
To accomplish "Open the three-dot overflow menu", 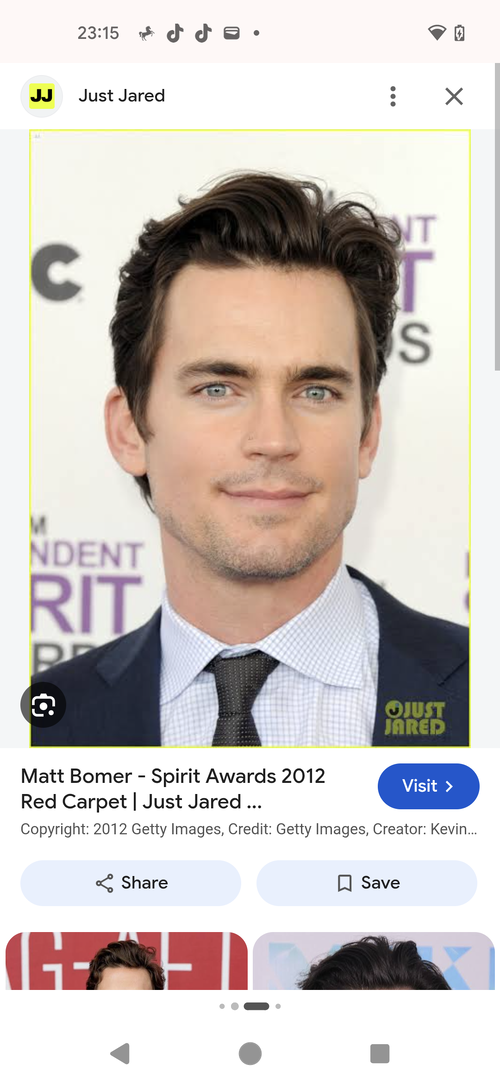I will point(393,96).
